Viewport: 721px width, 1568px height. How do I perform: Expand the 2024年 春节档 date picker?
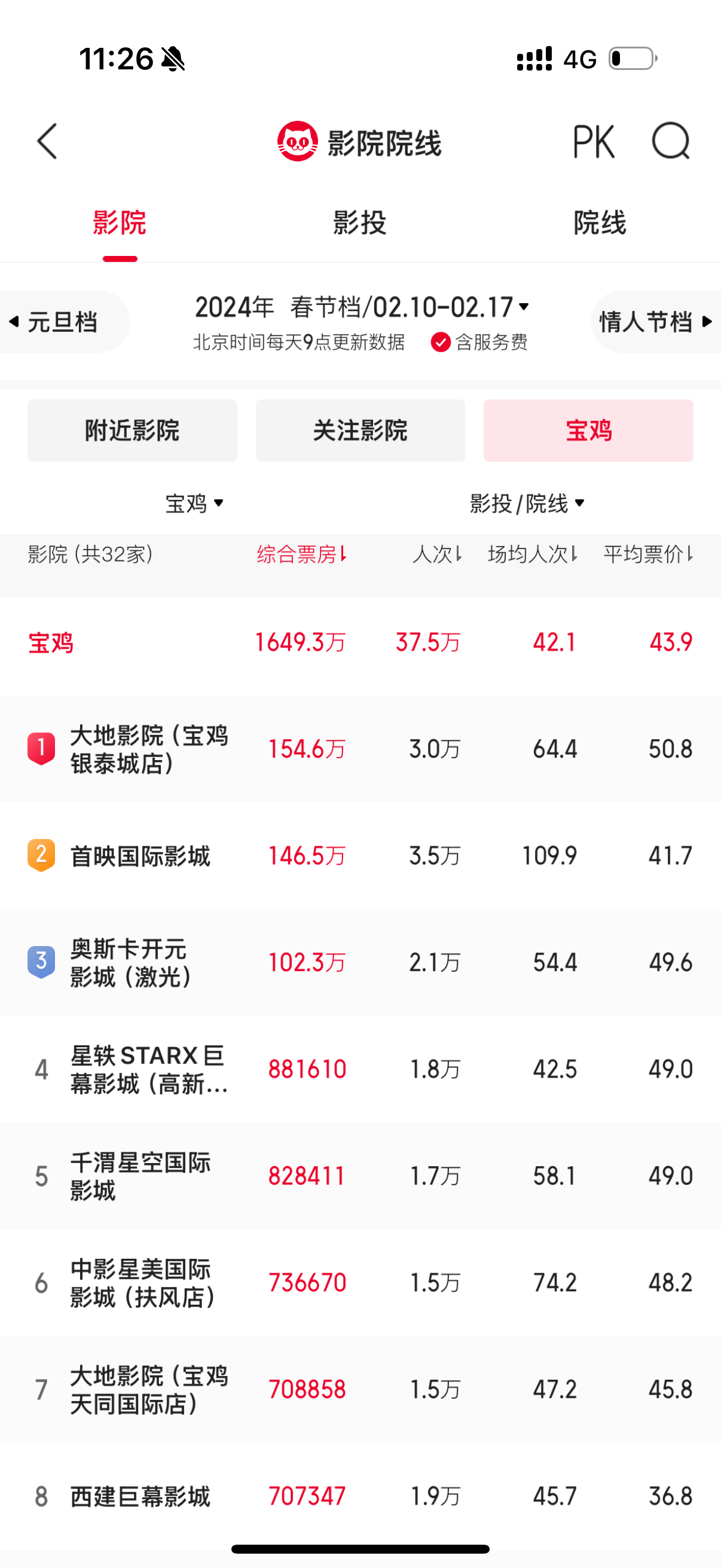pyautogui.click(x=362, y=307)
